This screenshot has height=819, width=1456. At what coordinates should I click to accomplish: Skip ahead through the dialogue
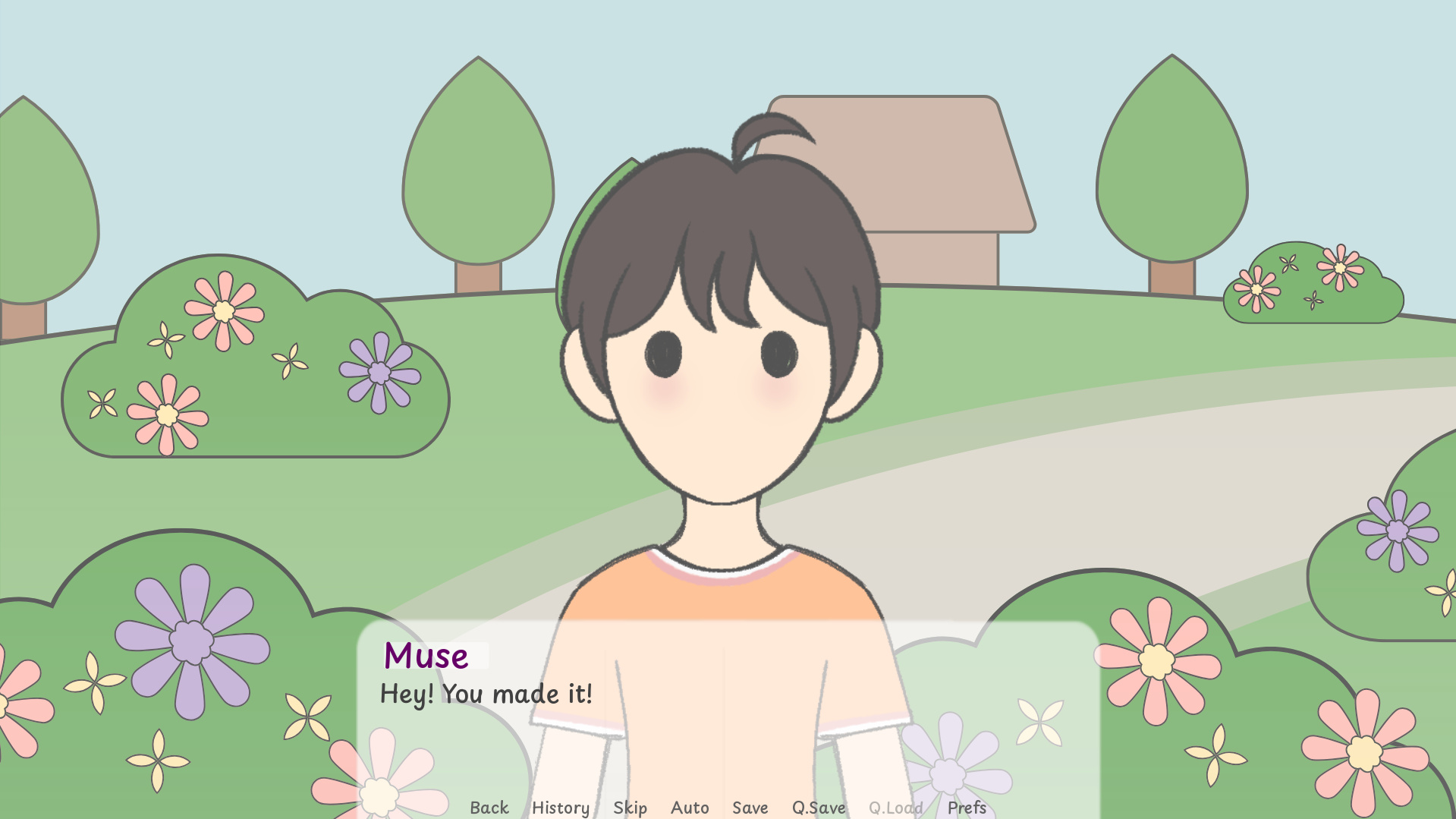630,808
